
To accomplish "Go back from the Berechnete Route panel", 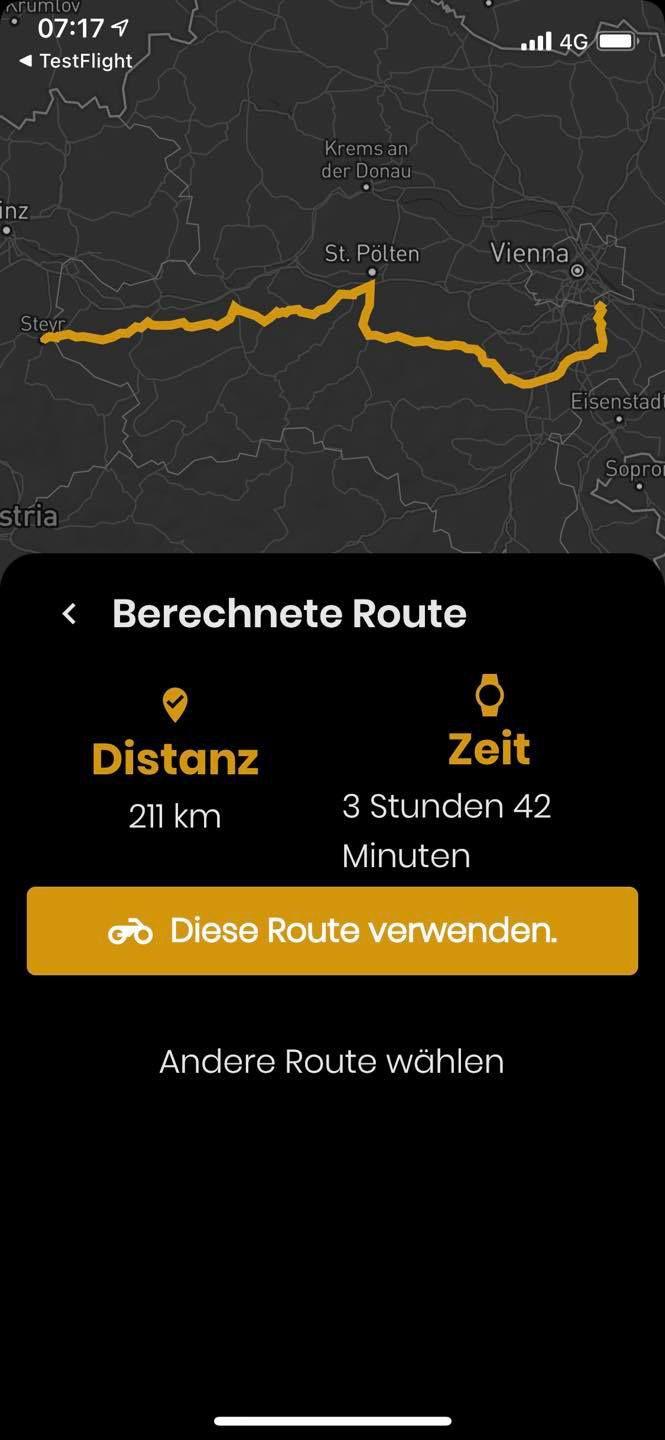I will pos(69,614).
